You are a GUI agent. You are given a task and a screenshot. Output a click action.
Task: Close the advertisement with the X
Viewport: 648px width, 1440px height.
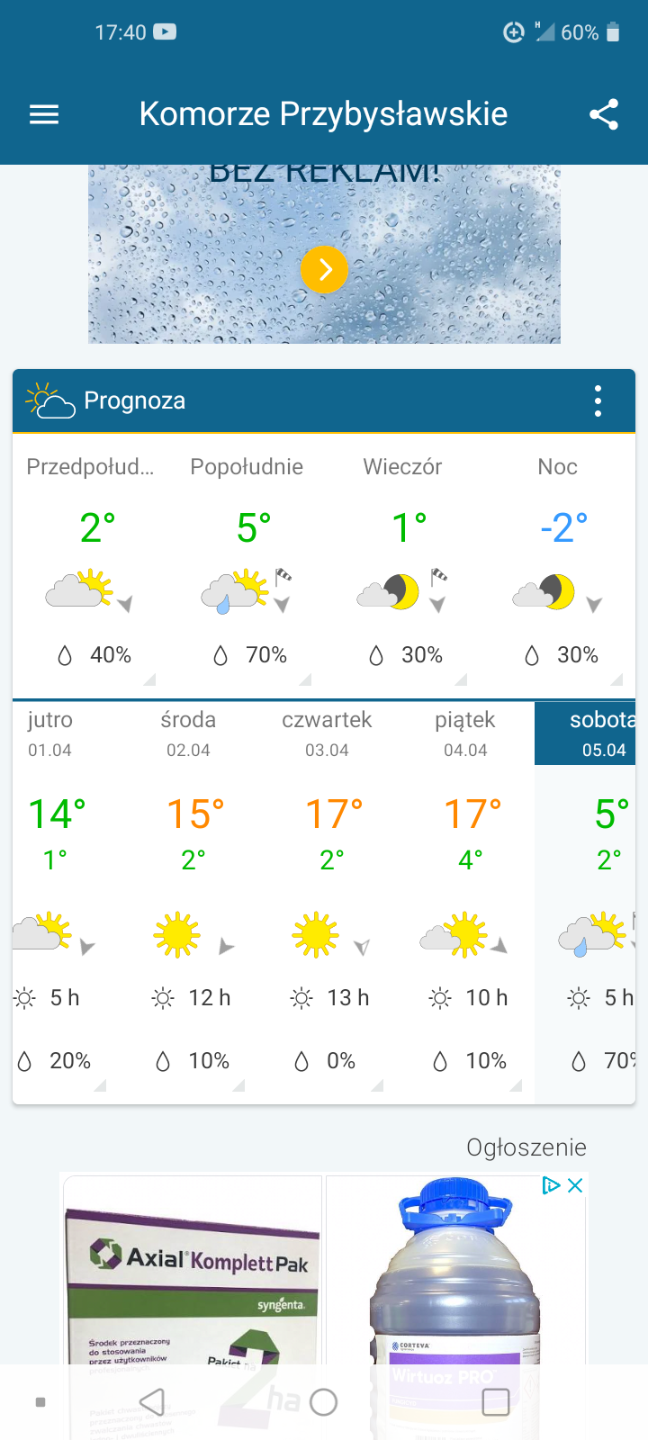point(575,1185)
